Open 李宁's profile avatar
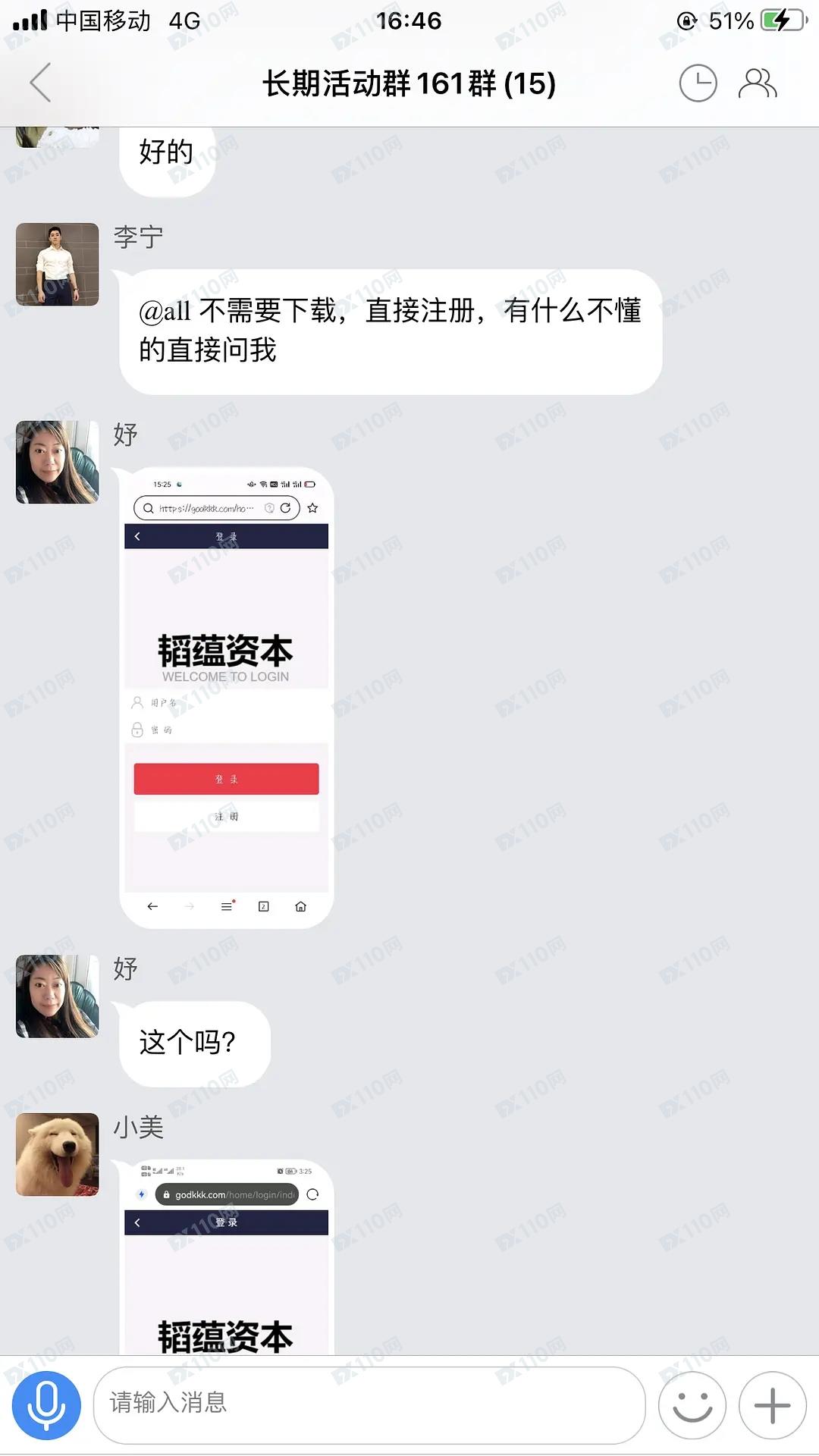 point(58,265)
